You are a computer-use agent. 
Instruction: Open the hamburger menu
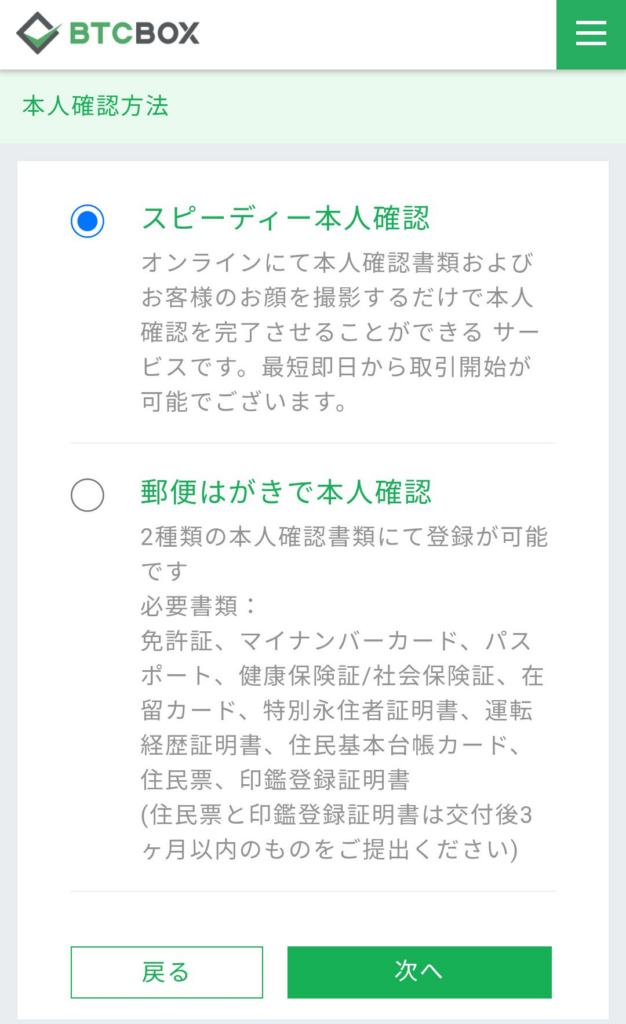point(591,34)
